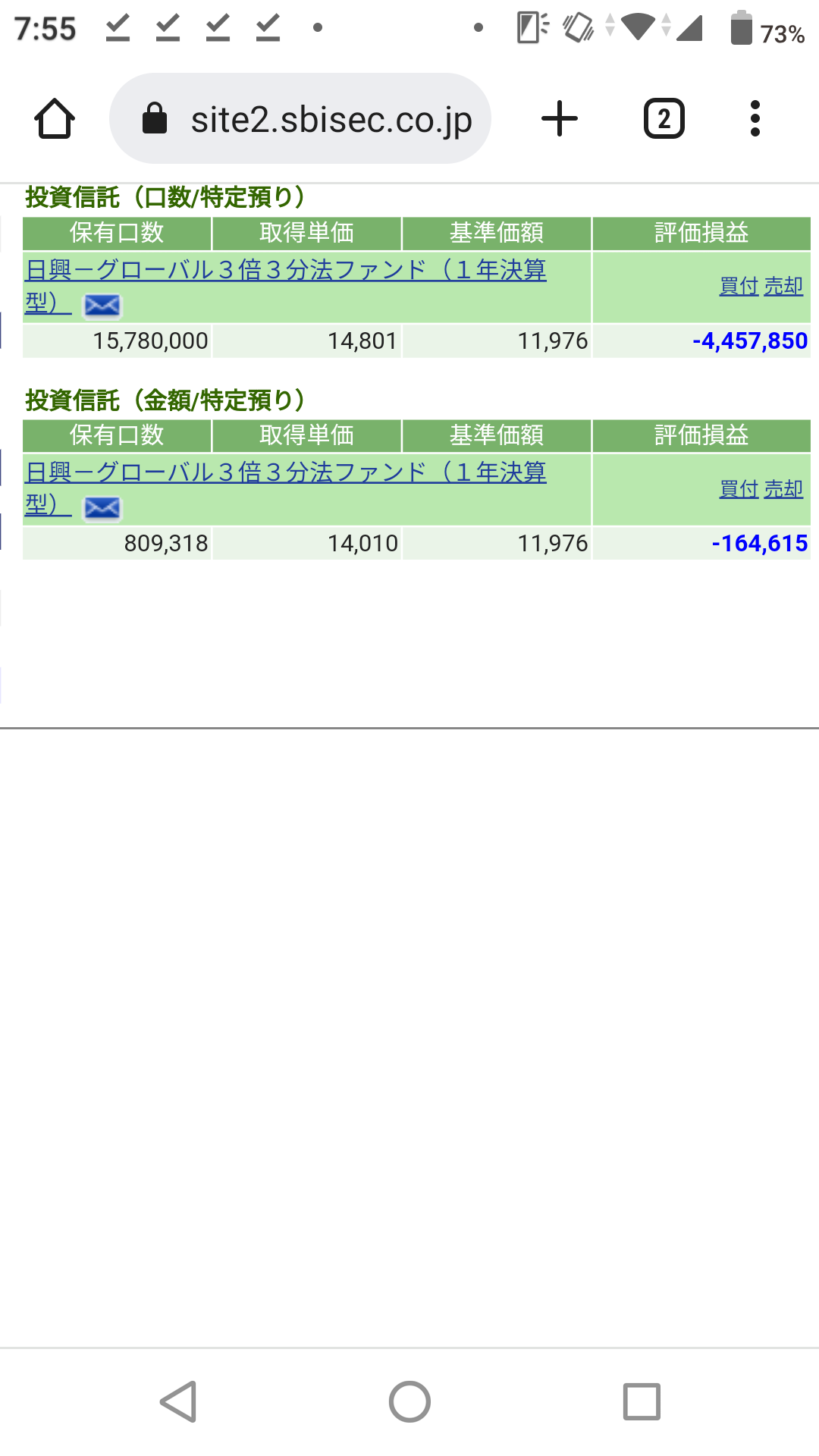Image resolution: width=819 pixels, height=1456 pixels.
Task: Open recent apps from the navigation bar
Action: (642, 1401)
